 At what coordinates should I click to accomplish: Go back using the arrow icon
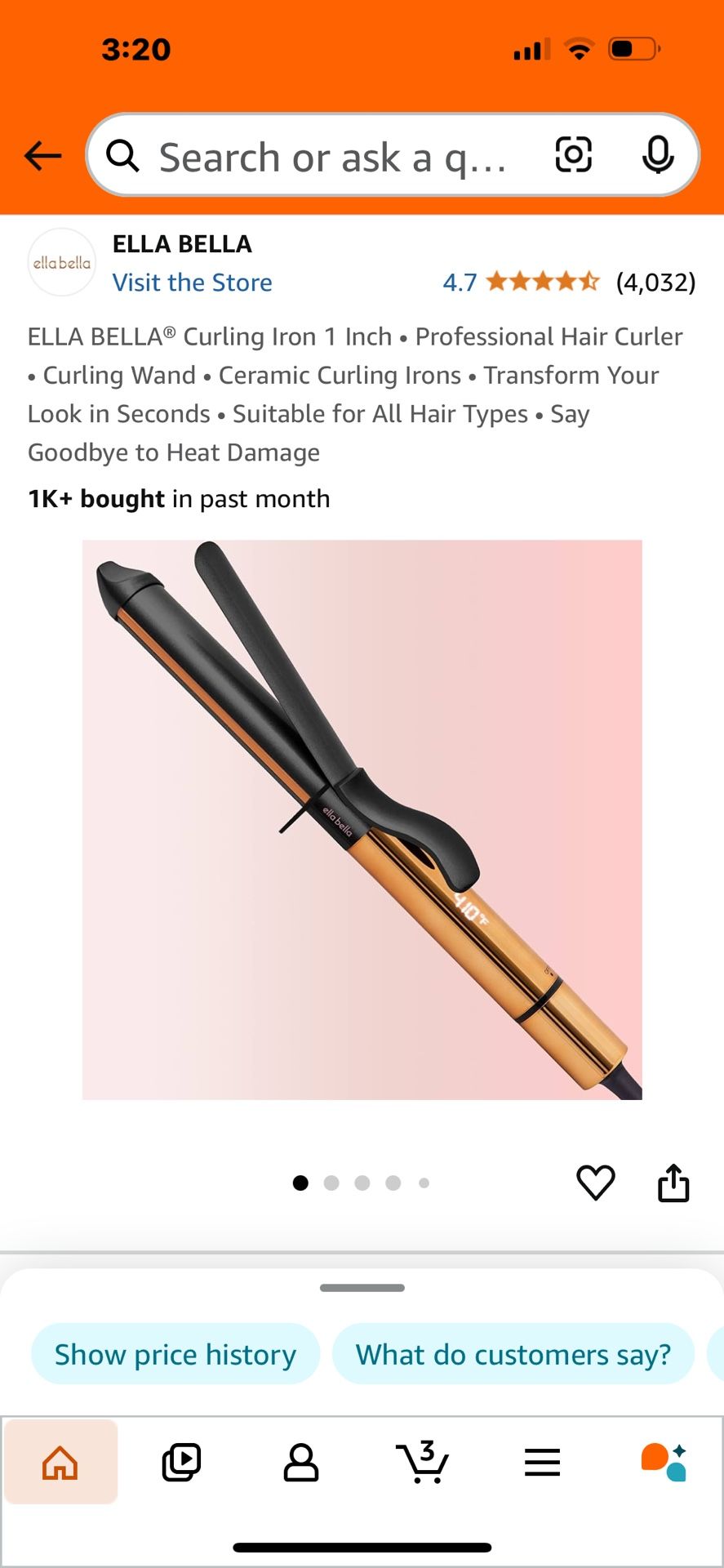click(x=42, y=155)
